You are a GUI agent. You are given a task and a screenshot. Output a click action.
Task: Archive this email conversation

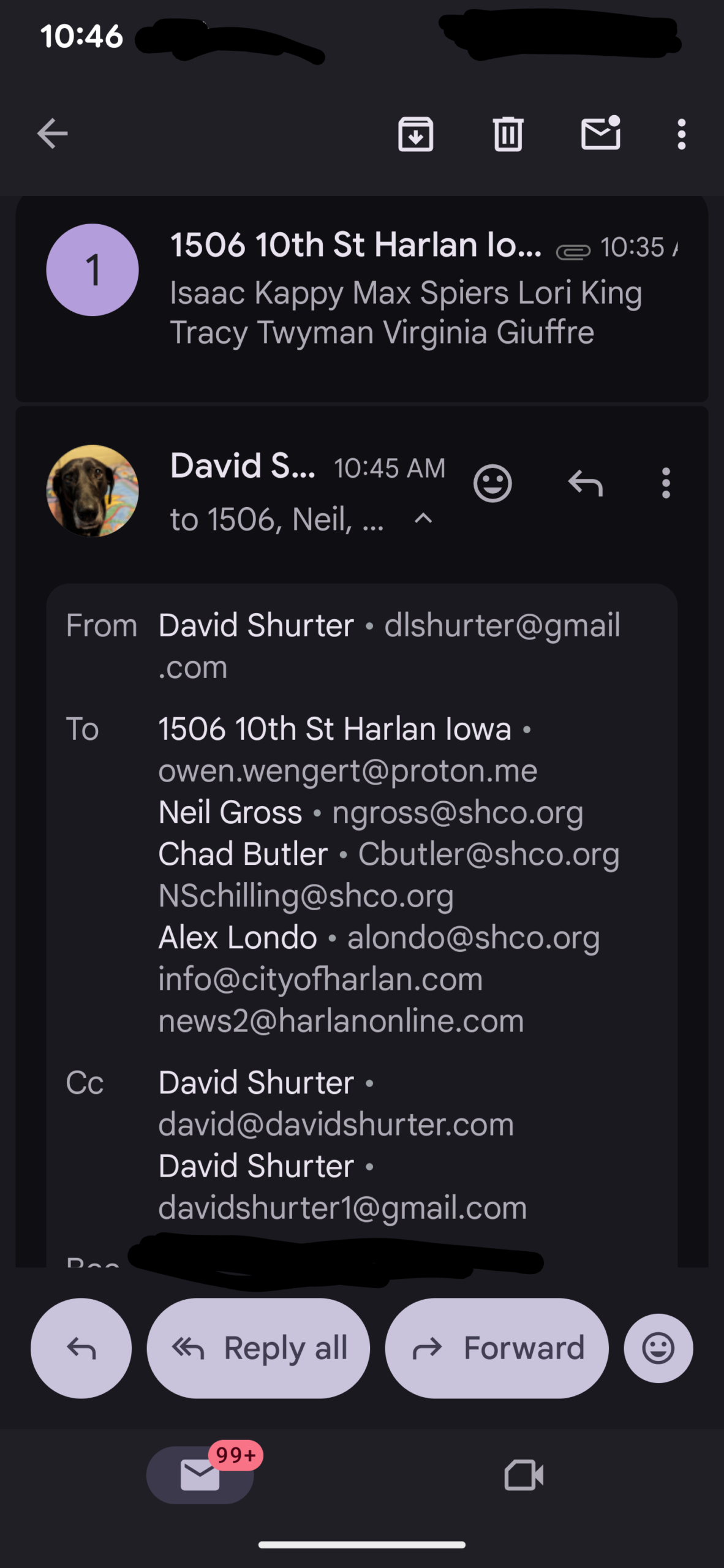coord(415,134)
